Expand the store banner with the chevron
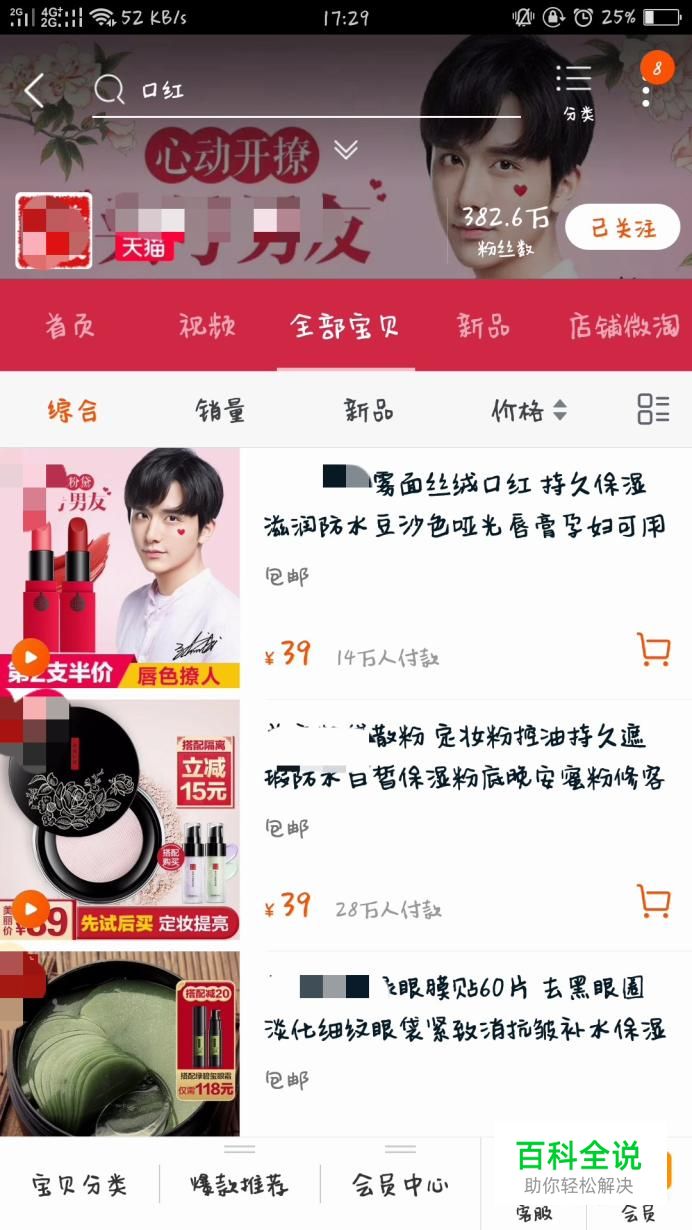 click(346, 150)
